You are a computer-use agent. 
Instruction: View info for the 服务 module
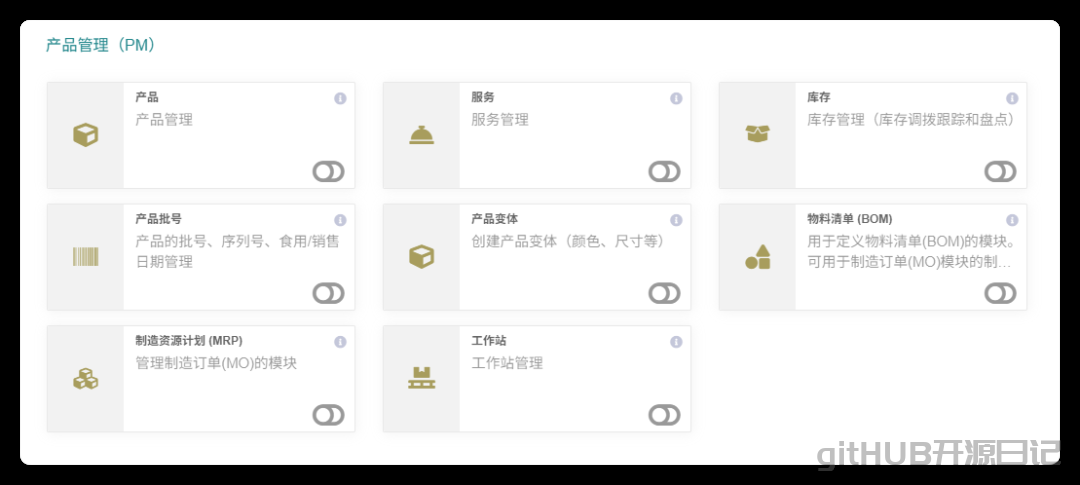(x=676, y=99)
